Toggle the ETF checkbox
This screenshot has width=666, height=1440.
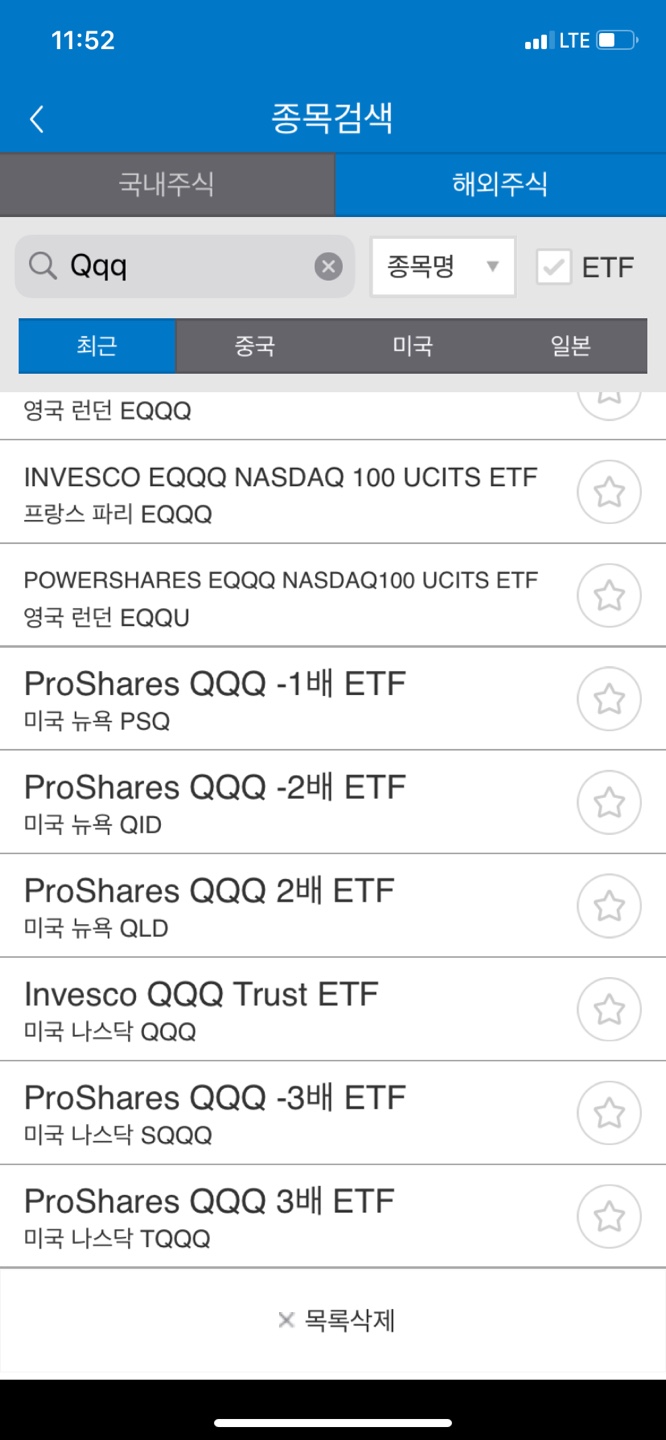click(x=554, y=267)
